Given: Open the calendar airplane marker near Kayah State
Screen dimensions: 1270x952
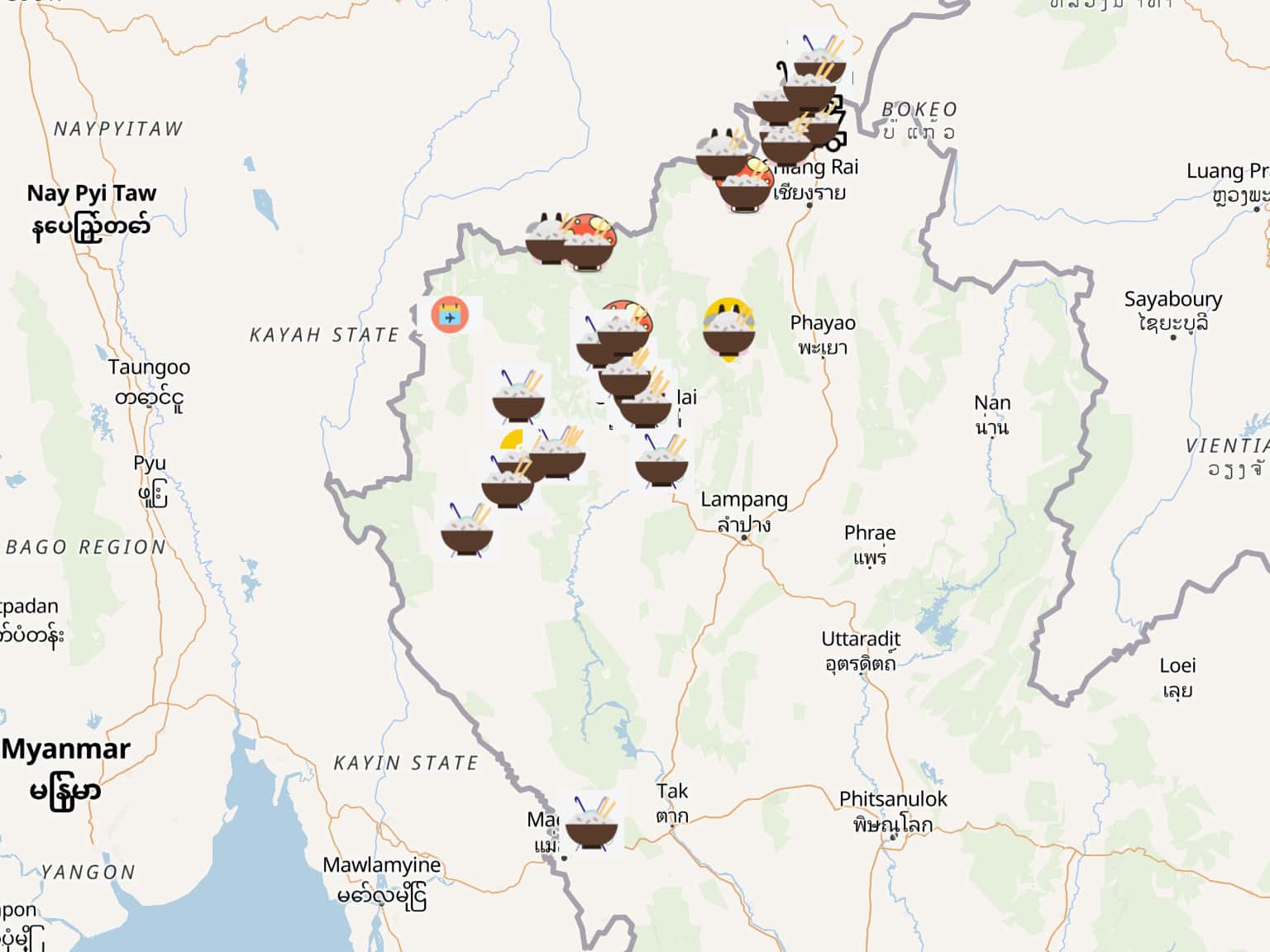Looking at the screenshot, I should 450,316.
